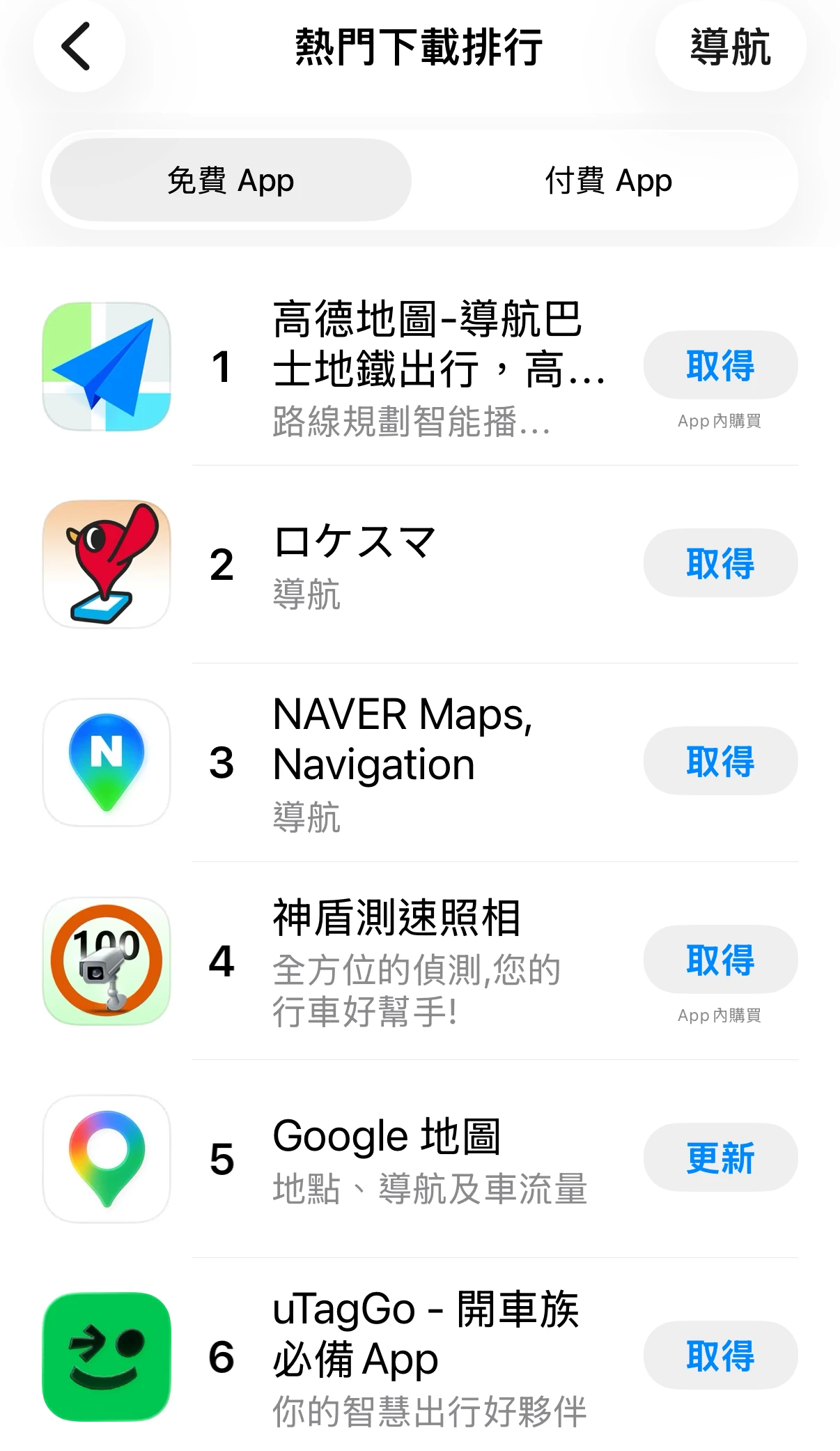The image size is (840, 1451).
Task: Get the ロケスマ app
Action: (720, 563)
